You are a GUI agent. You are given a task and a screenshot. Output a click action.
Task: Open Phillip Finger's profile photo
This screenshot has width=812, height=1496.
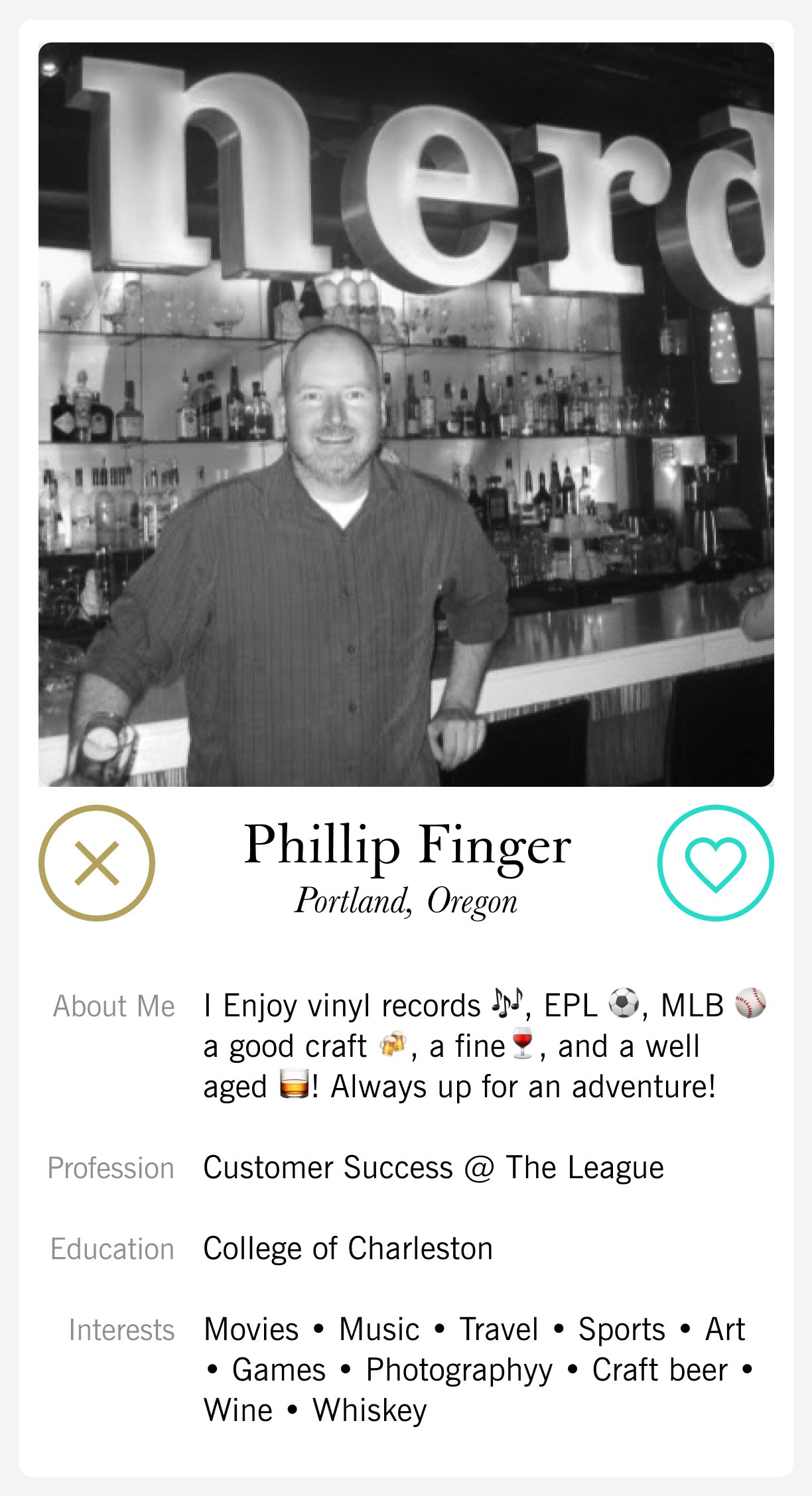tap(406, 415)
